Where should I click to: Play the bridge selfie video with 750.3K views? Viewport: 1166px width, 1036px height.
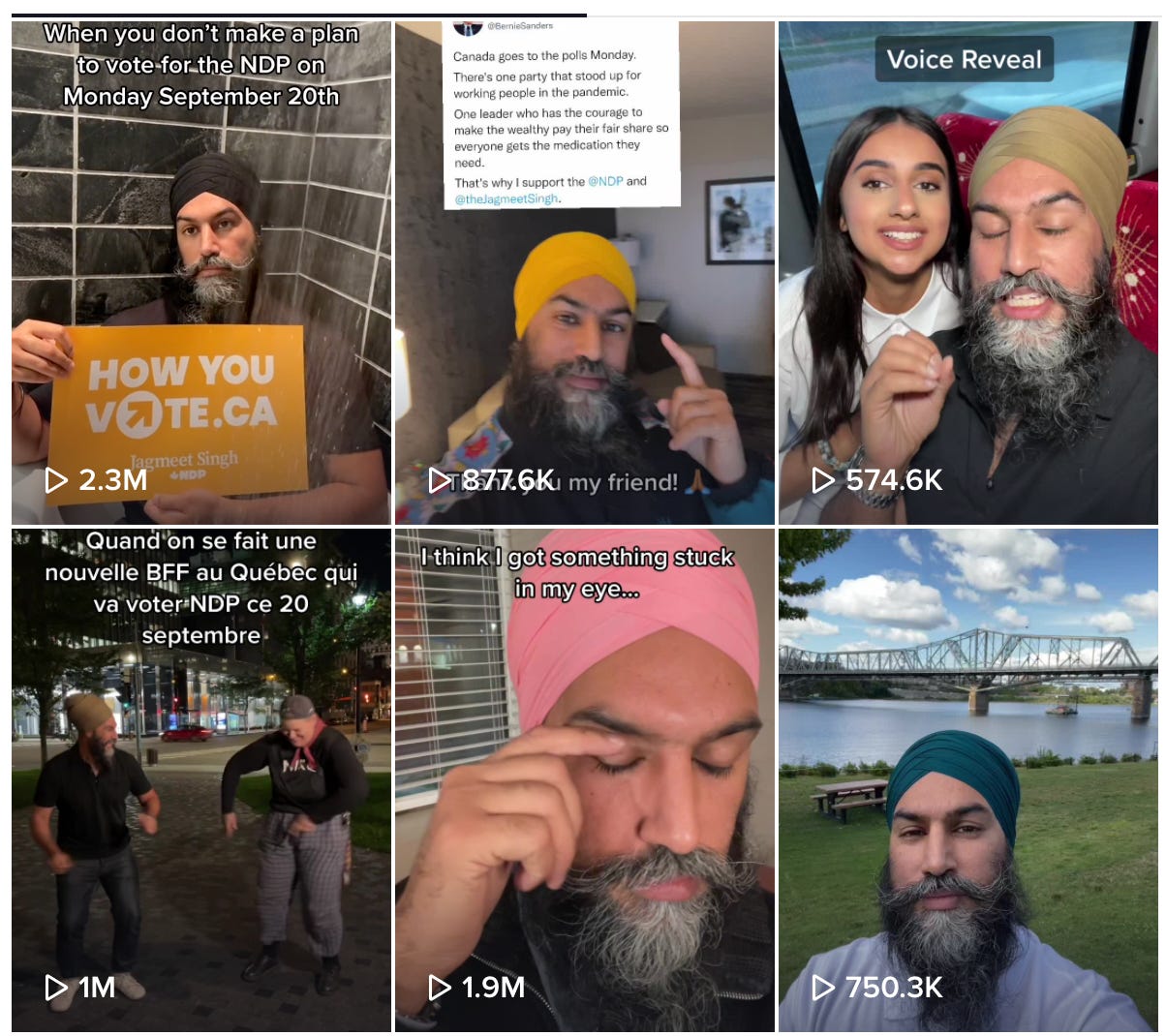pyautogui.click(x=967, y=779)
